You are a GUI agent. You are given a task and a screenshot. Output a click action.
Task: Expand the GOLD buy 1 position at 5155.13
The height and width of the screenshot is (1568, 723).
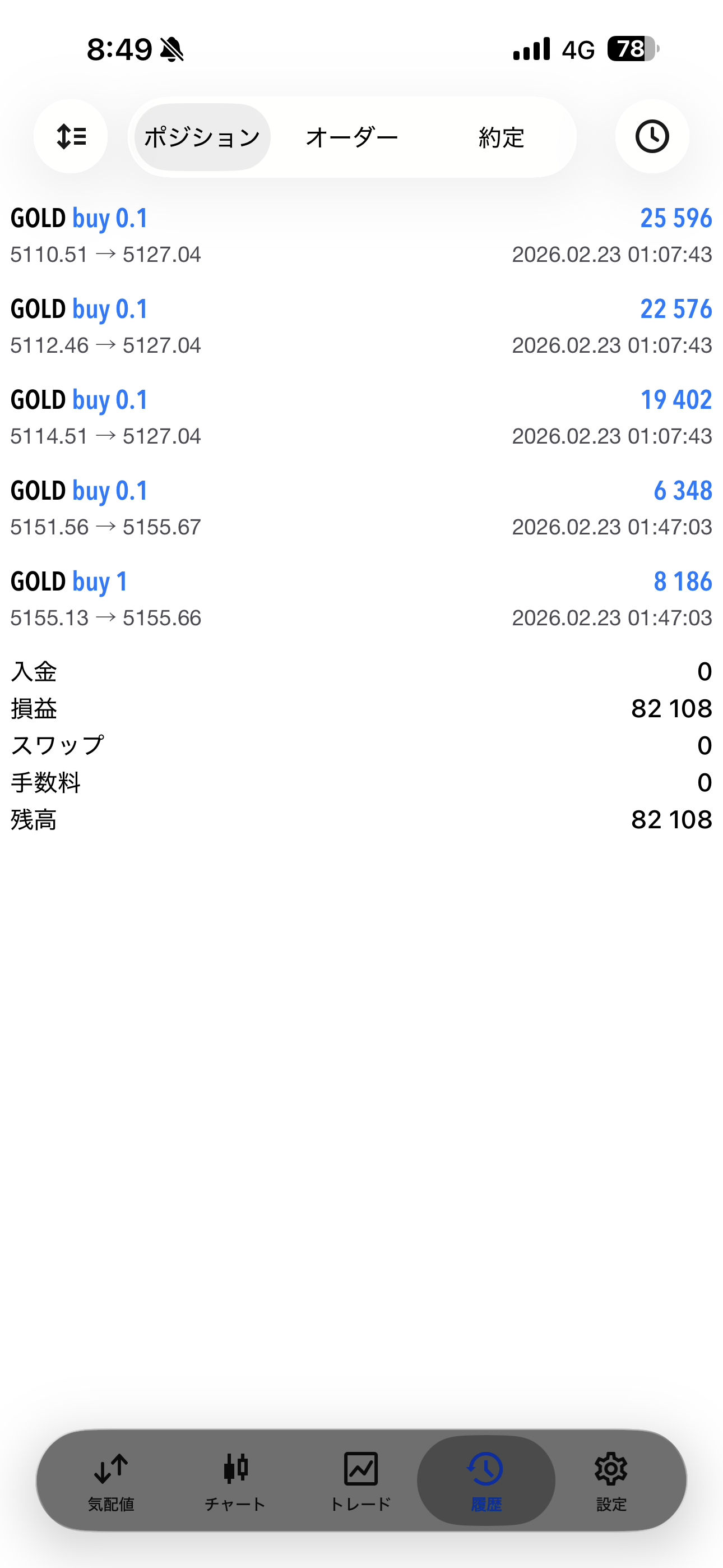[361, 599]
